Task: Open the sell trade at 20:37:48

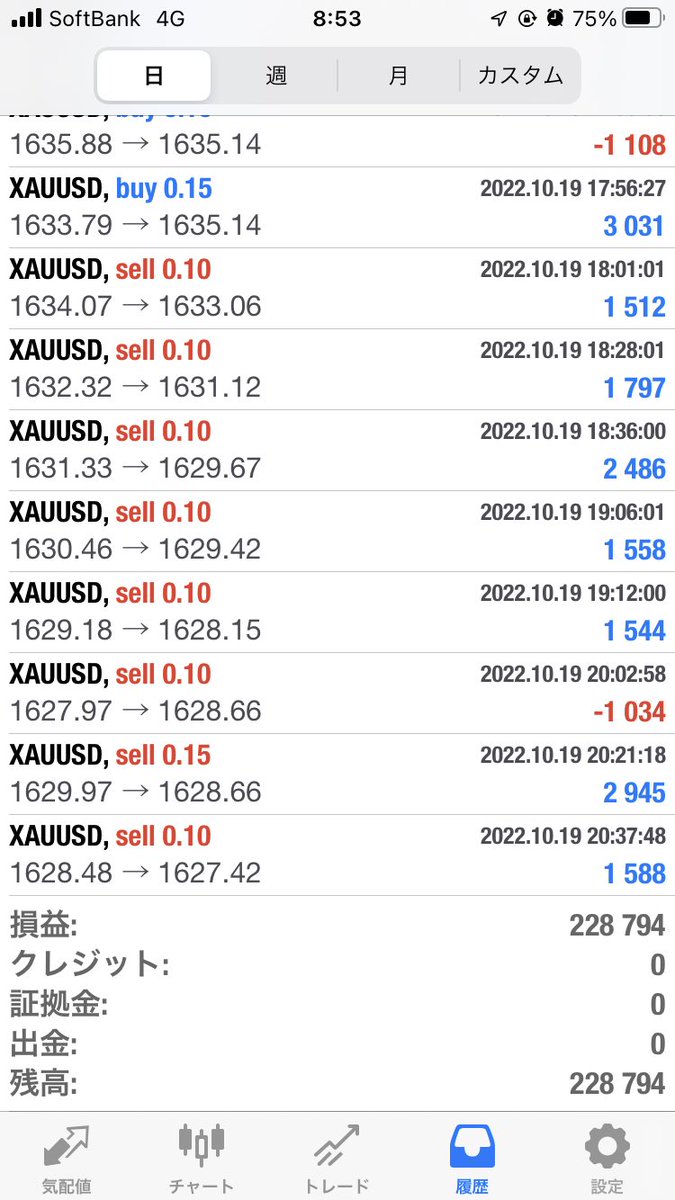Action: coord(337,856)
